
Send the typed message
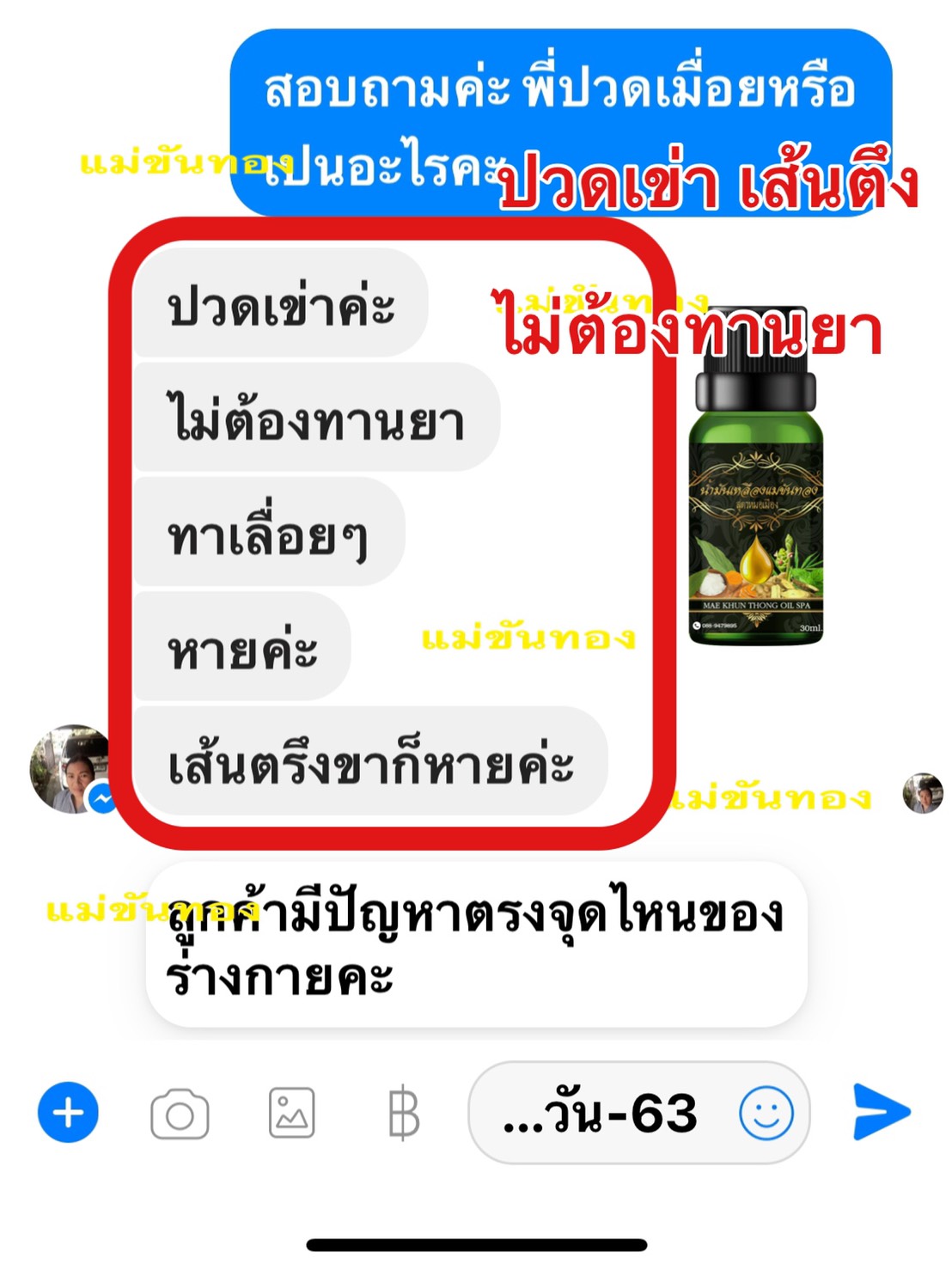[882, 1112]
